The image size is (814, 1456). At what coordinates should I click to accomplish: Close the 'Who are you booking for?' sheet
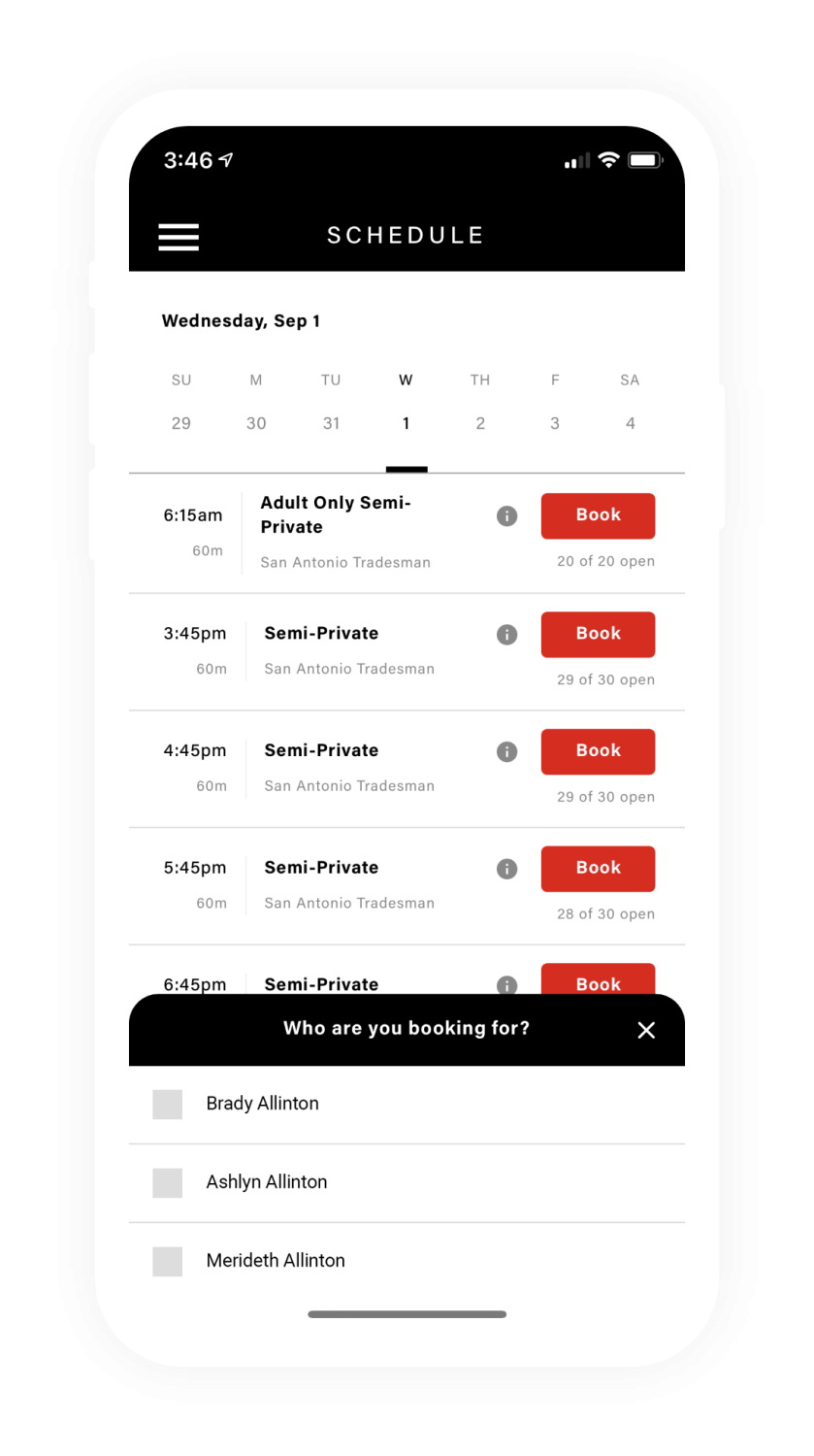(646, 1030)
